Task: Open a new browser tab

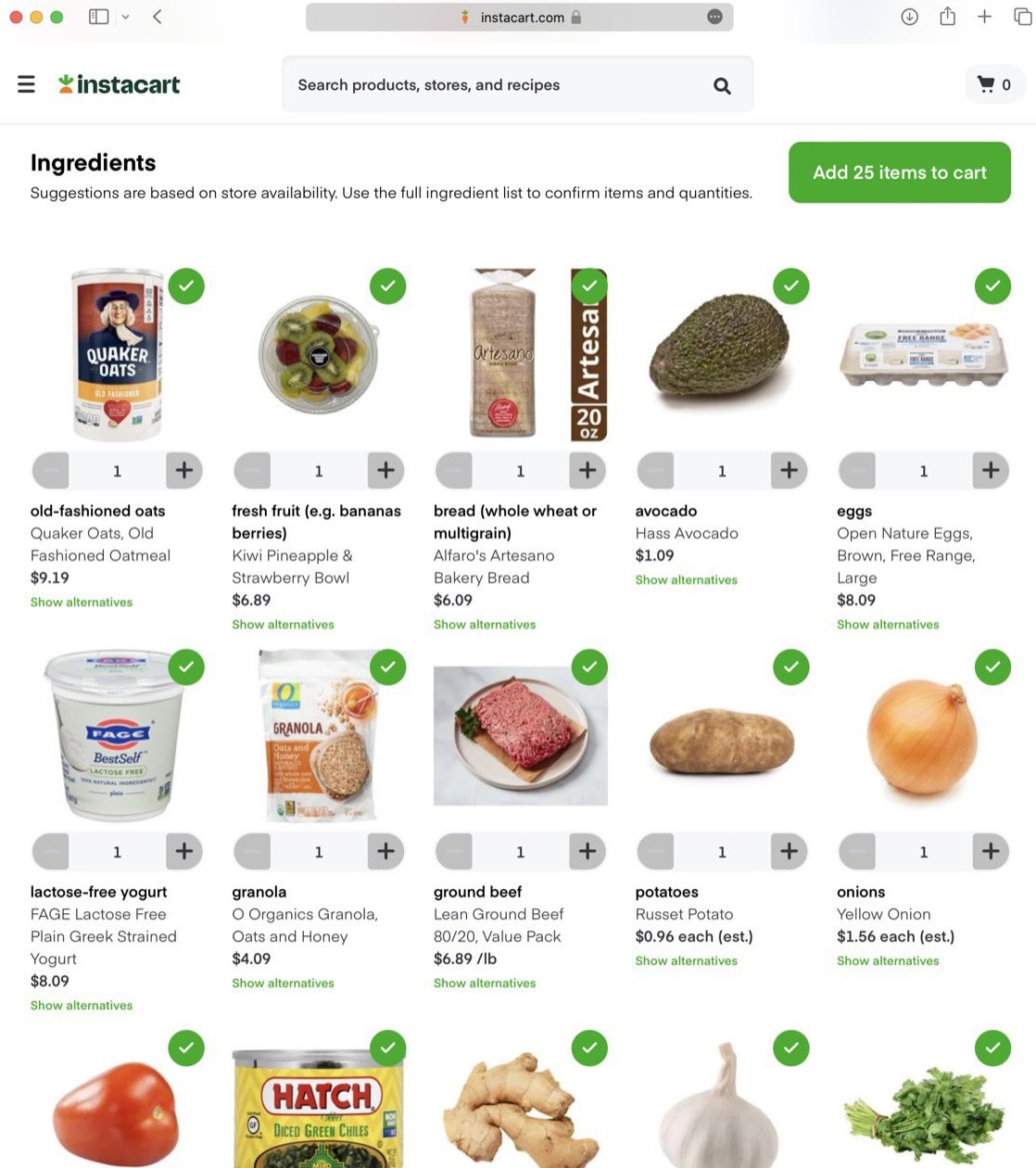Action: pos(984,17)
